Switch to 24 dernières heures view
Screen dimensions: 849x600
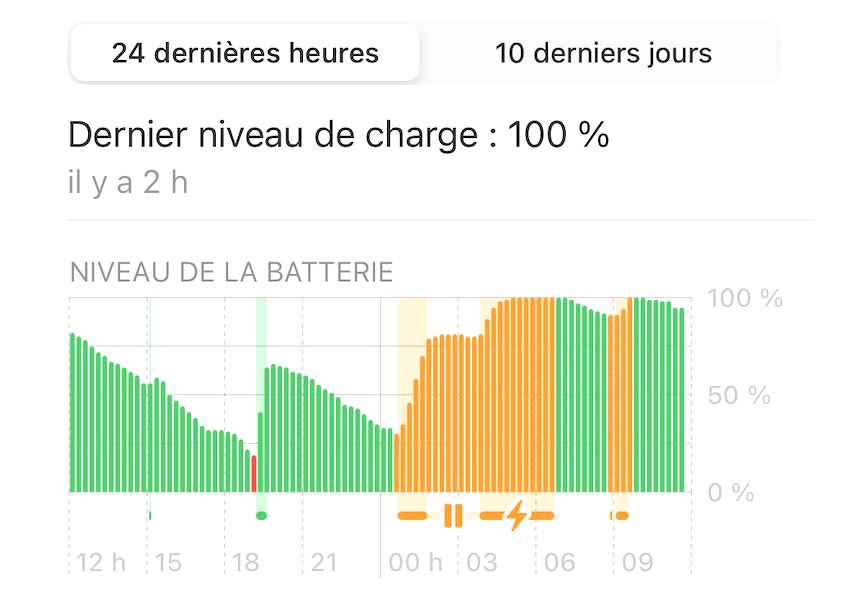click(245, 53)
